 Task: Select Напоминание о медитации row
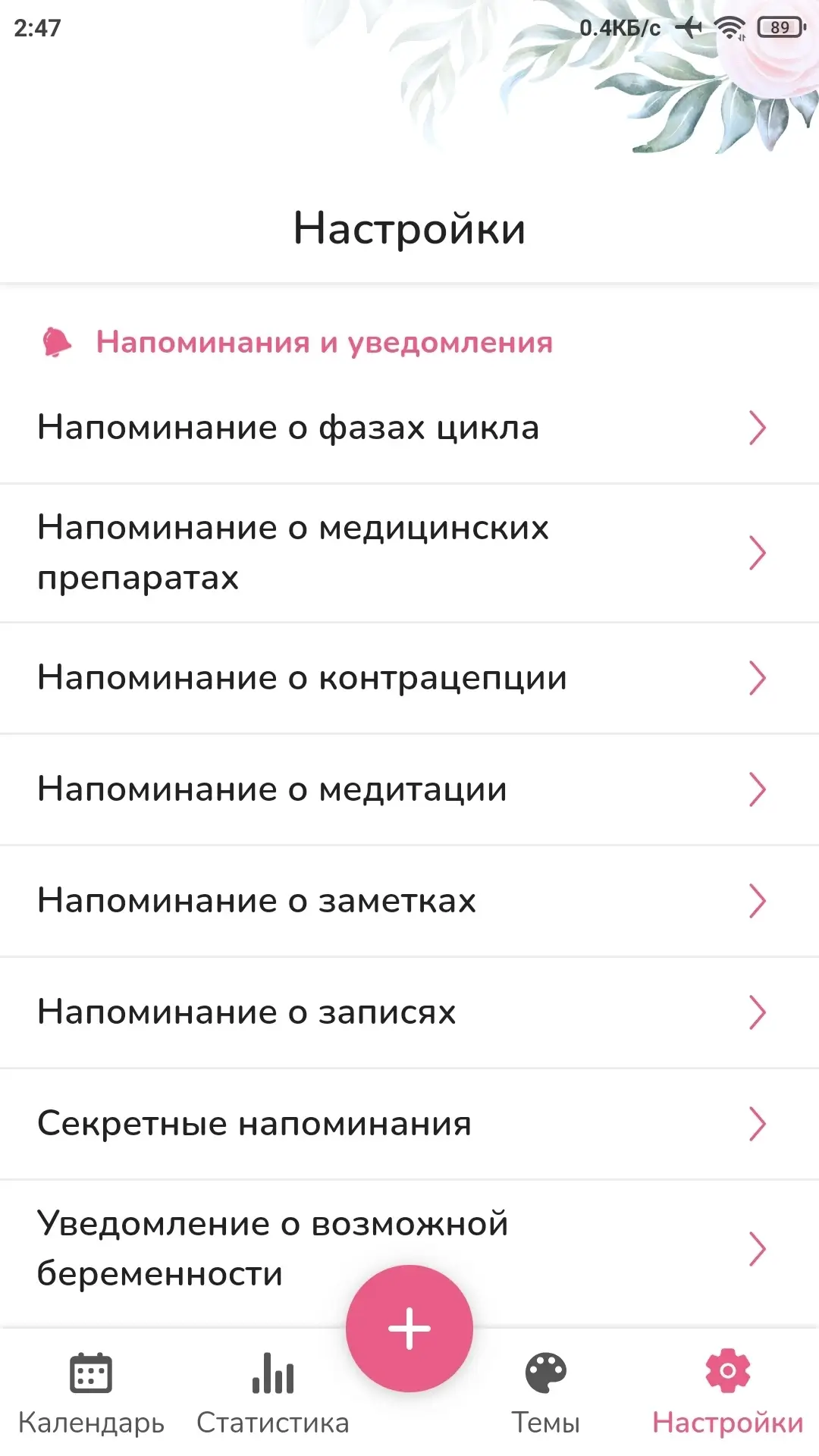pos(409,789)
